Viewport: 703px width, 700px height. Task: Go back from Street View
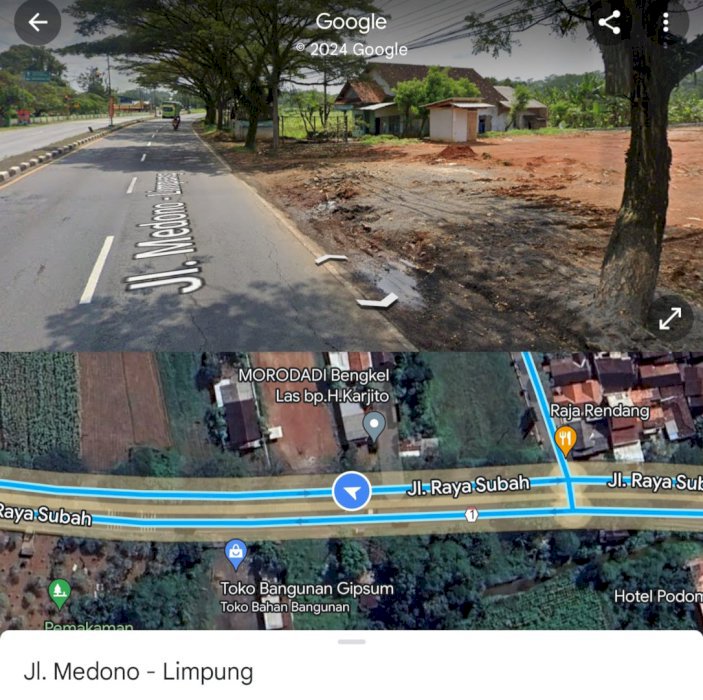point(38,23)
